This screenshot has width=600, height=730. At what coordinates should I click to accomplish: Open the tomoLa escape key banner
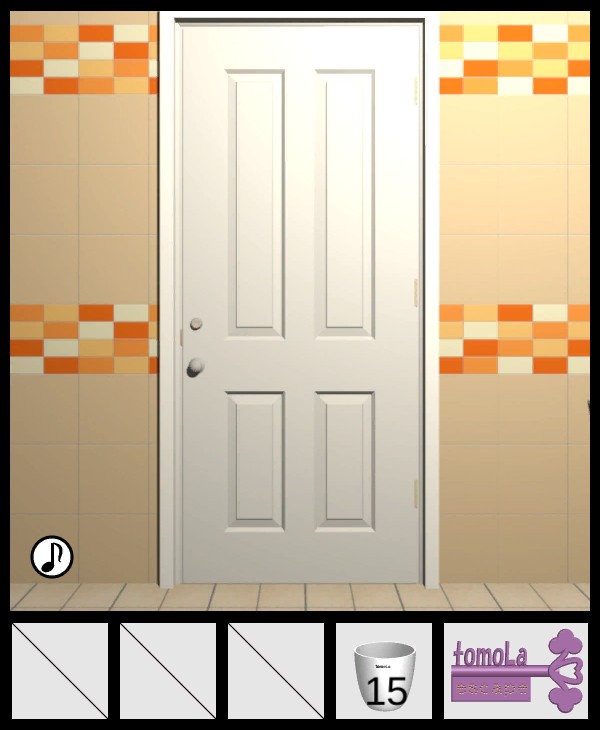(x=516, y=671)
